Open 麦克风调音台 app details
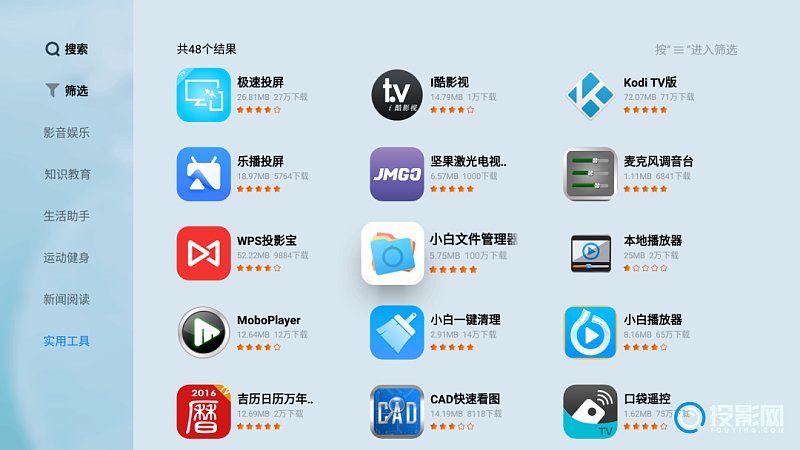 click(x=590, y=174)
